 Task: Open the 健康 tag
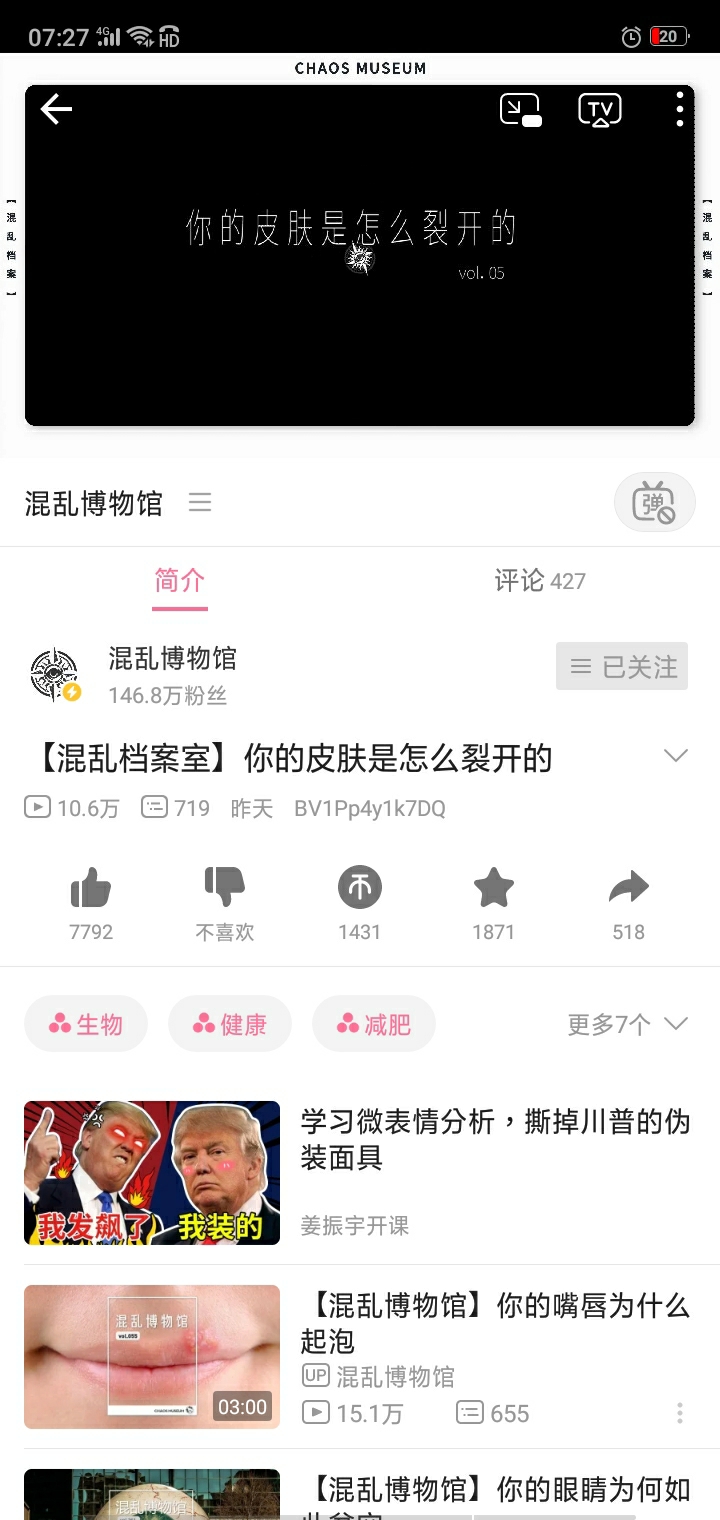230,1024
